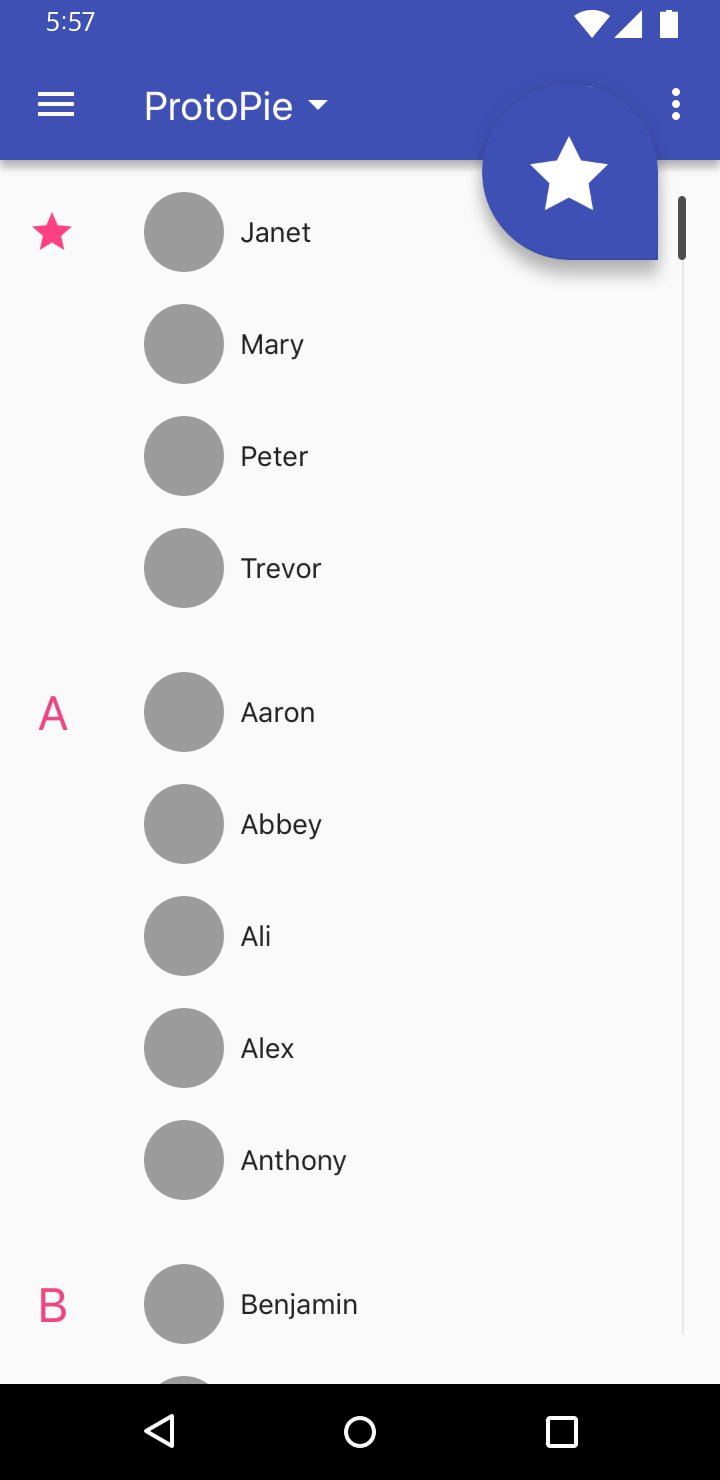The image size is (720, 1480).
Task: Tap the floating star button
Action: tap(569, 173)
